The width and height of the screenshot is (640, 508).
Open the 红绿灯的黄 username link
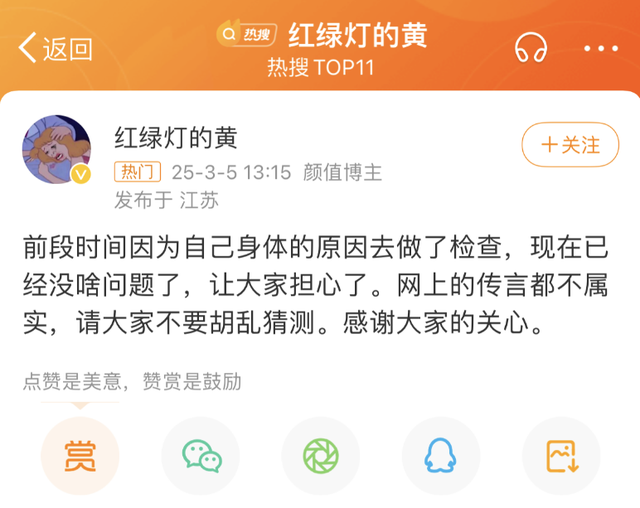tap(174, 138)
